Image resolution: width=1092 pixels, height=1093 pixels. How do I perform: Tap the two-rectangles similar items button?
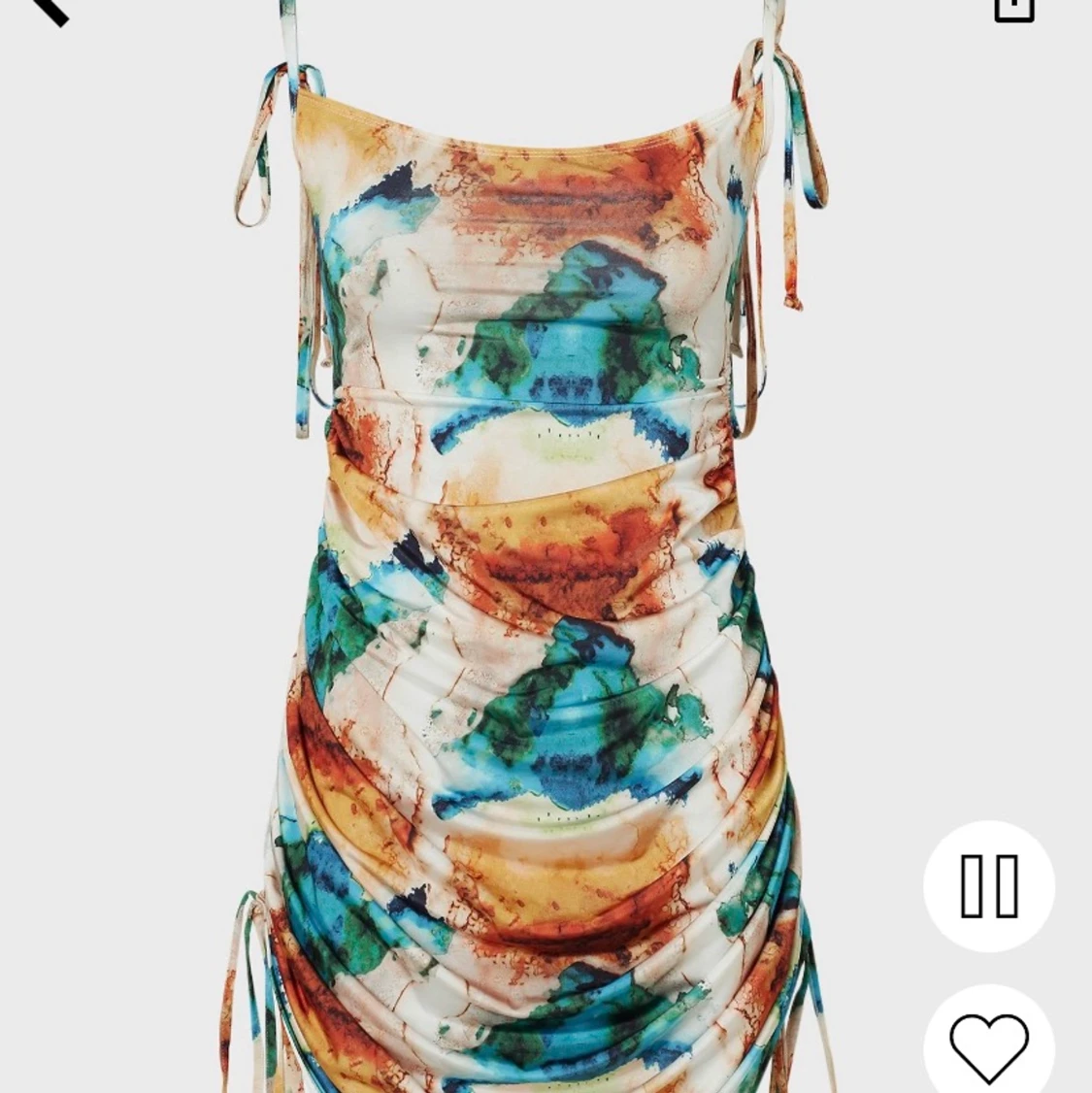[x=988, y=885]
